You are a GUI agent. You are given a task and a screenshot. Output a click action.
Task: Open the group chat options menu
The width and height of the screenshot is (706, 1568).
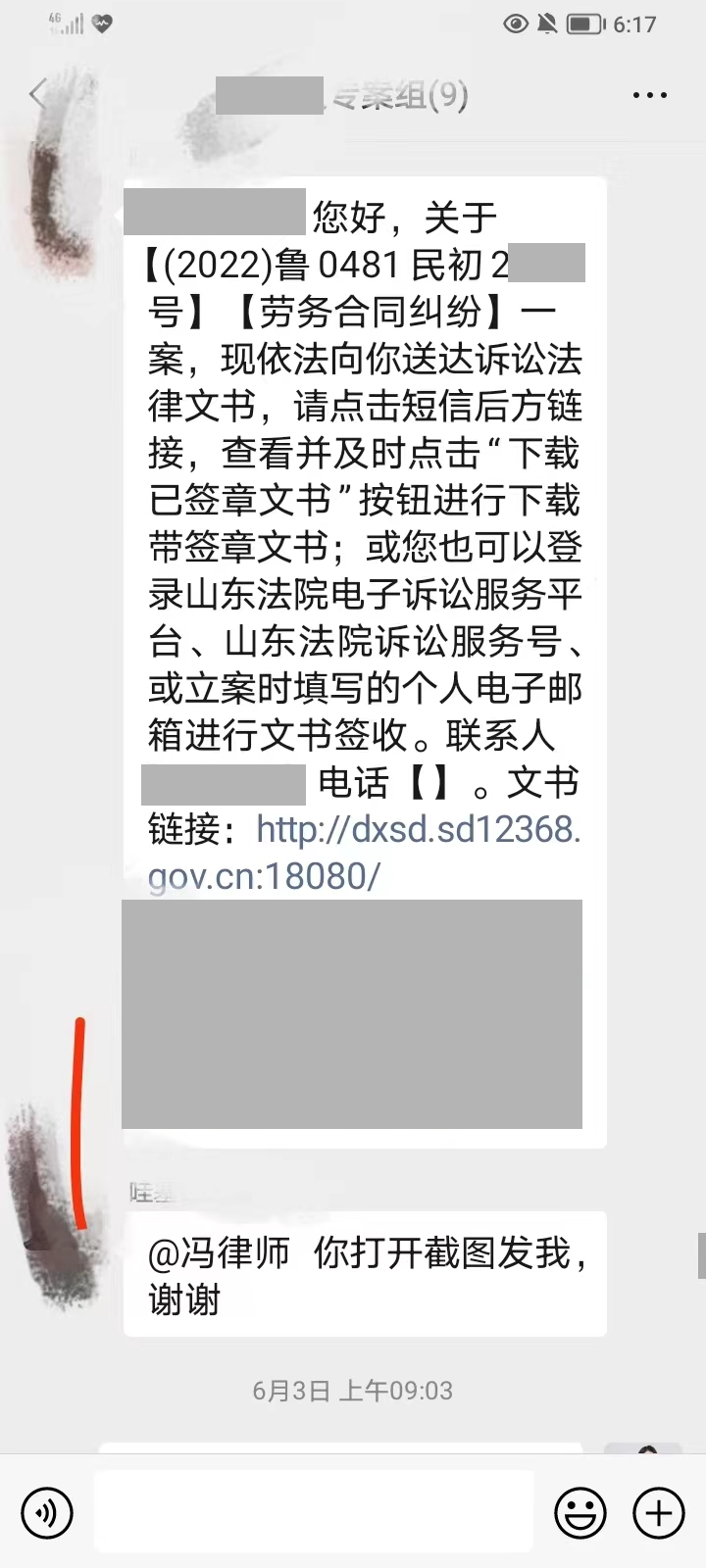650,95
